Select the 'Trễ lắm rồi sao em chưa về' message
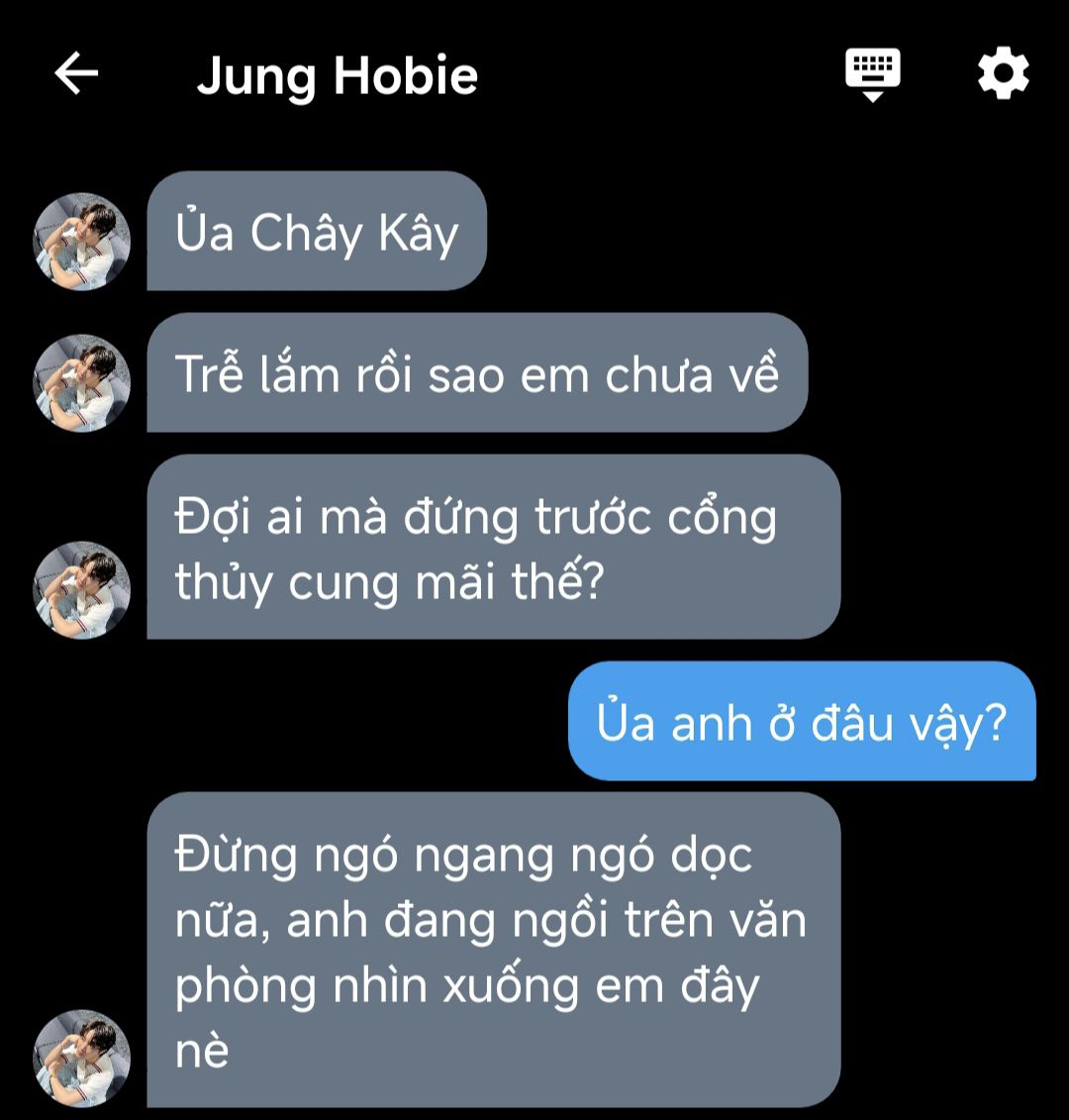This screenshot has height=1120, width=1069. tap(477, 373)
